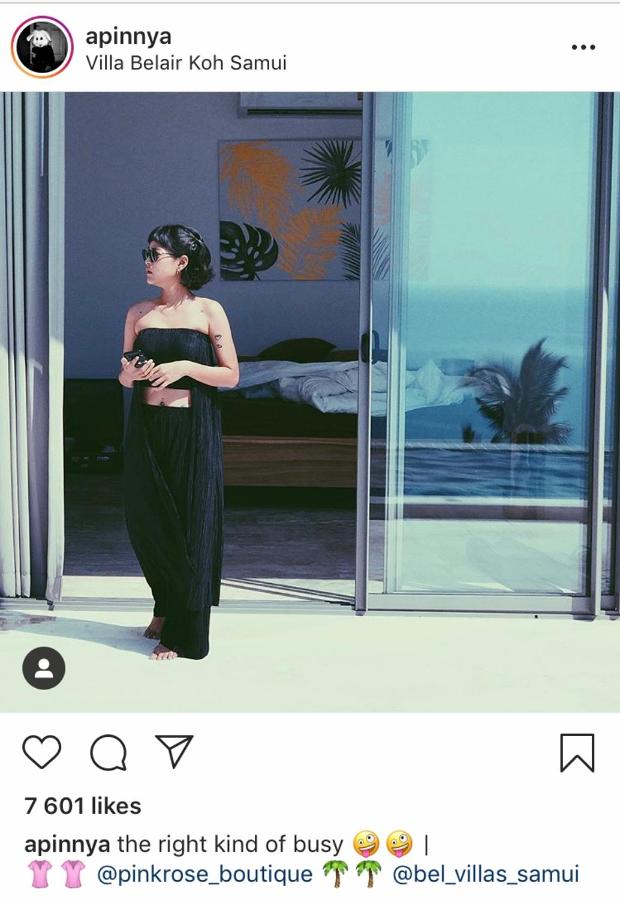Save this post to bookmarks
620x900 pixels.
[x=577, y=752]
